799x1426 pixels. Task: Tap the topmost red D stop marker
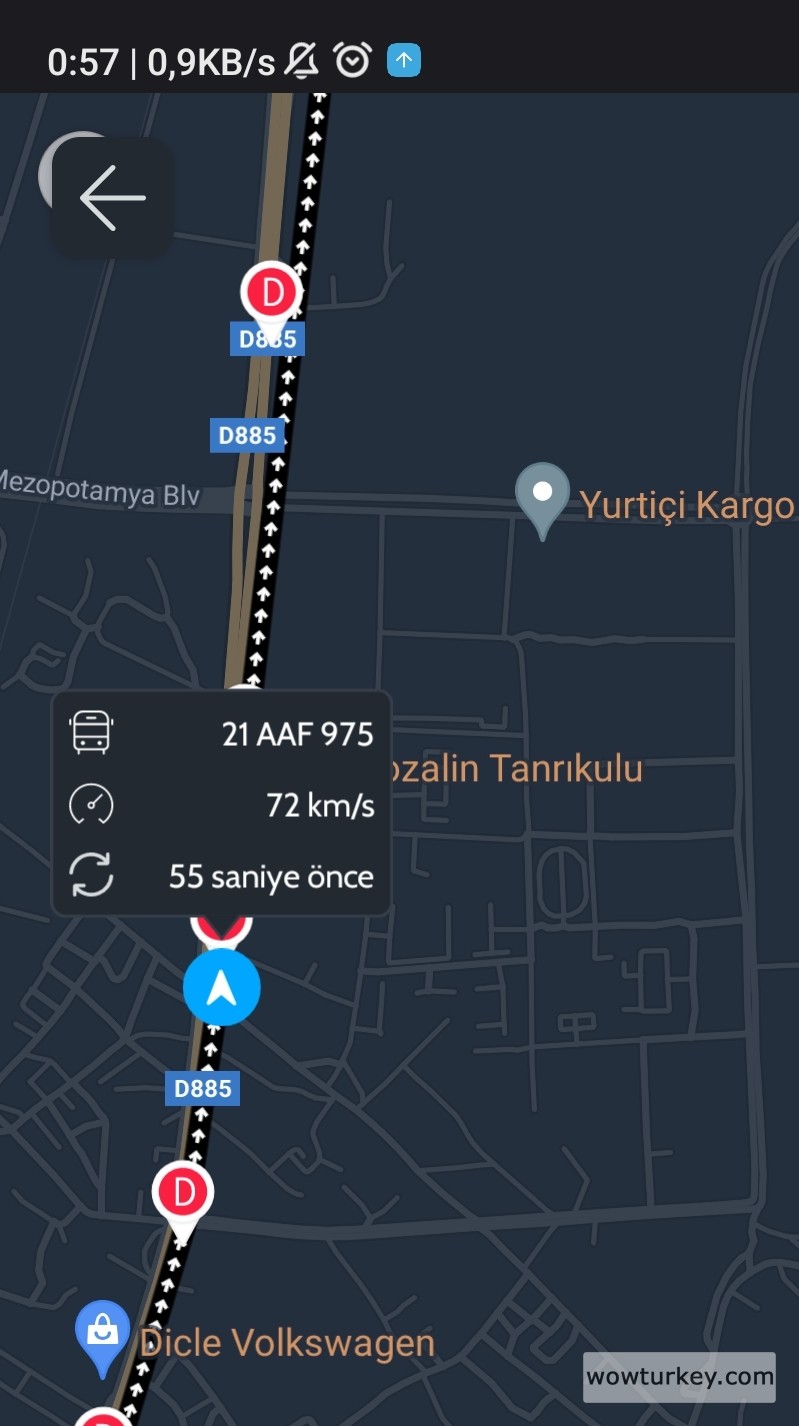tap(270, 293)
